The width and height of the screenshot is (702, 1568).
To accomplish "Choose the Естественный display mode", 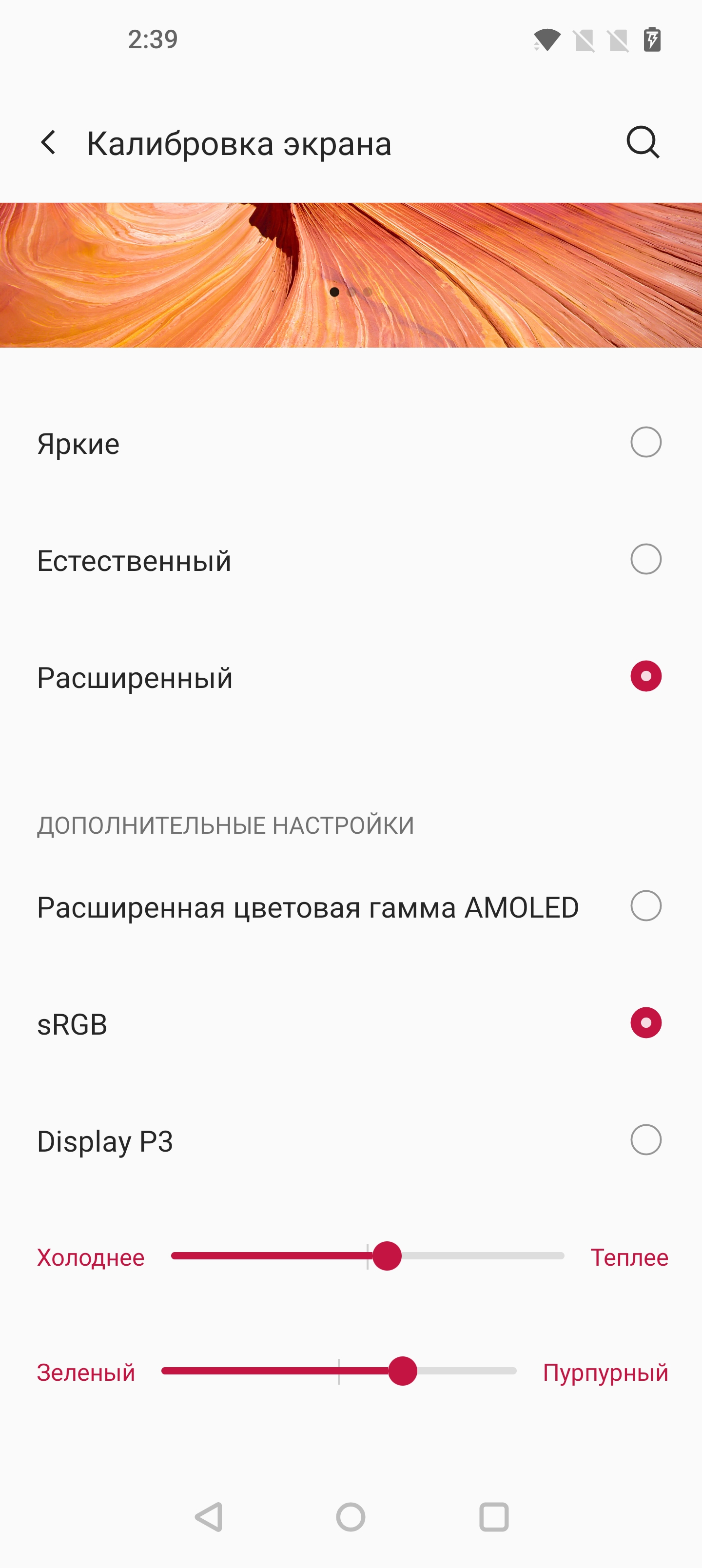I will click(645, 559).
